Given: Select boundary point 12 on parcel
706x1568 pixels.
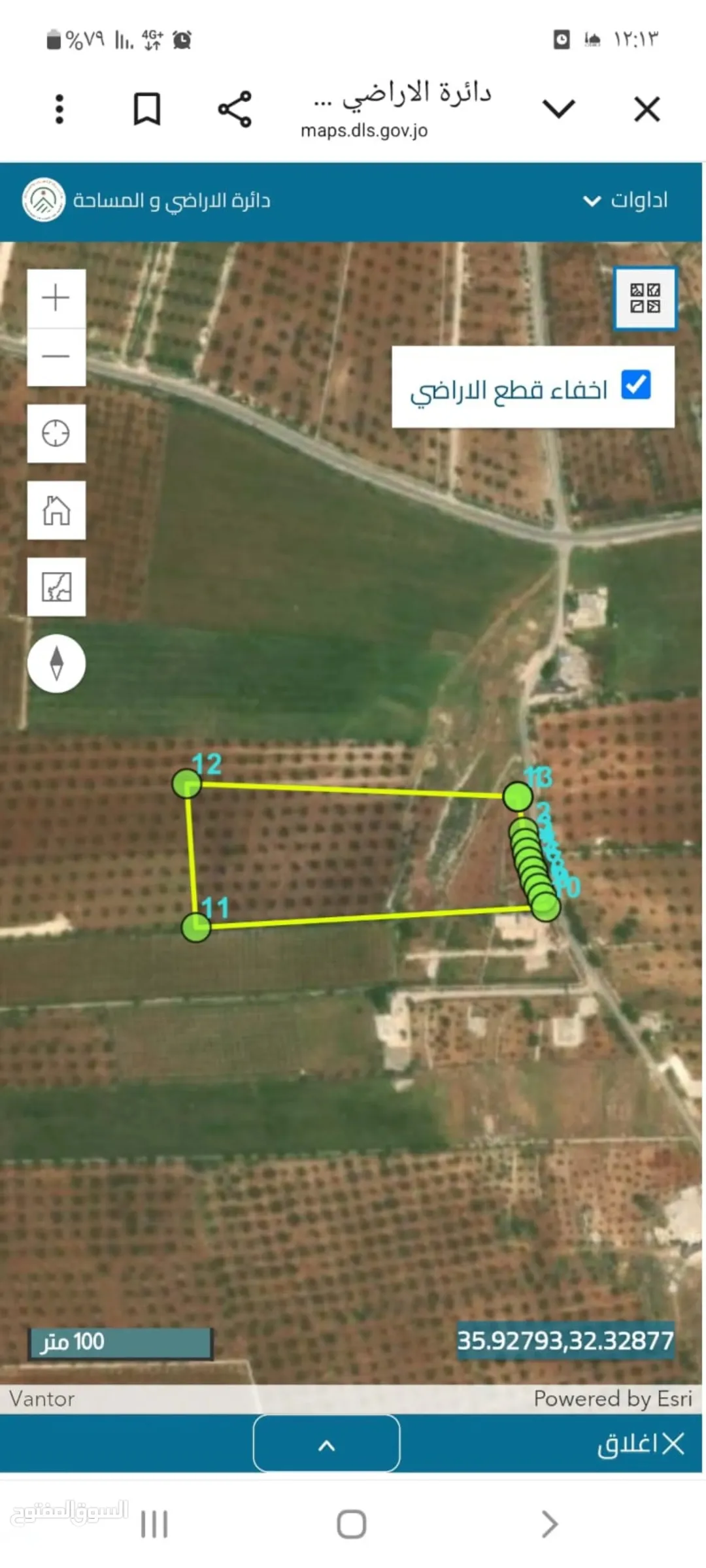Looking at the screenshot, I should tap(186, 784).
